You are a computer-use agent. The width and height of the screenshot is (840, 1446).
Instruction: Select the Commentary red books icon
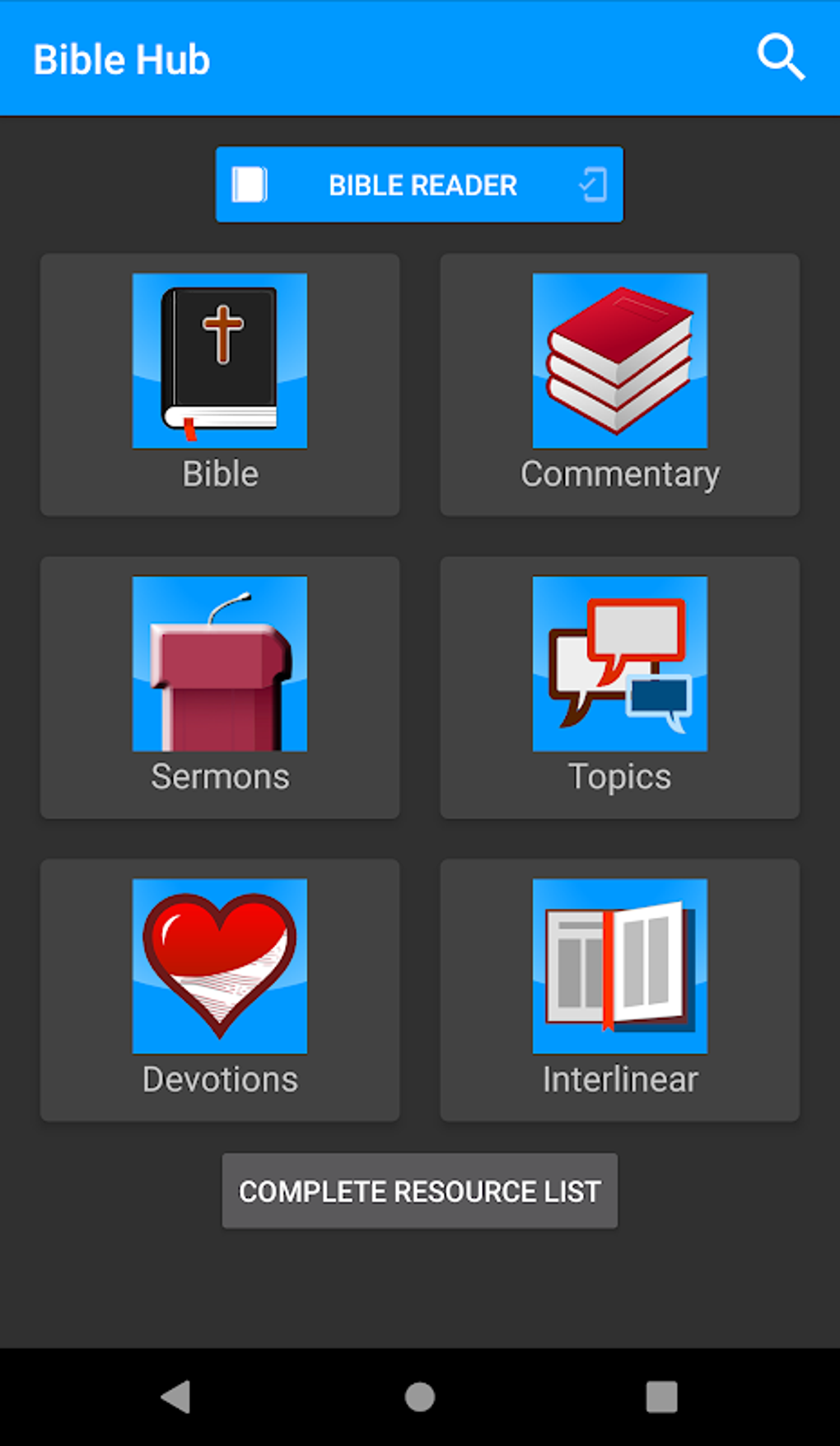coord(620,360)
